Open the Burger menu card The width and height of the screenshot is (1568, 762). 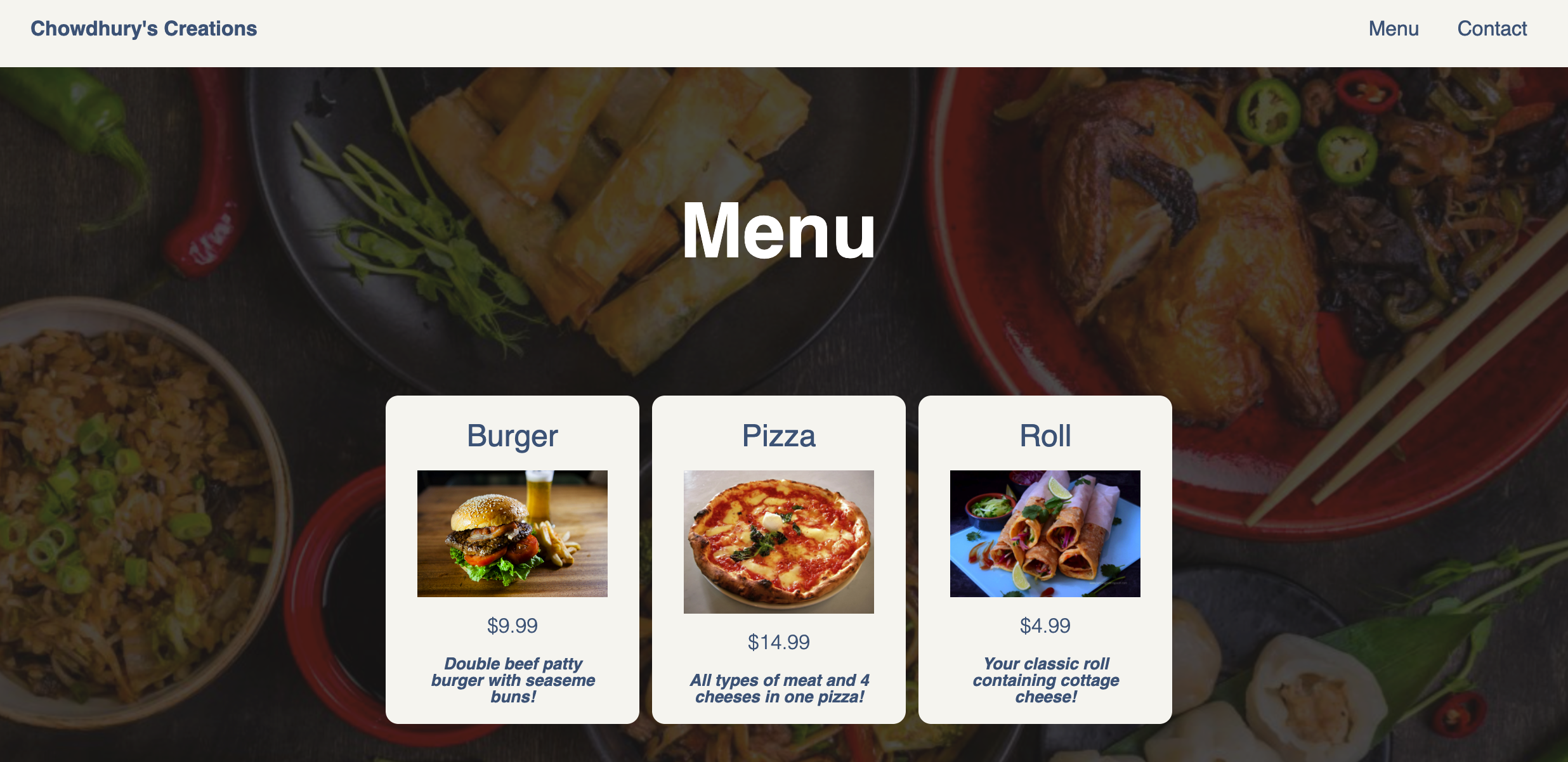pyautogui.click(x=512, y=559)
